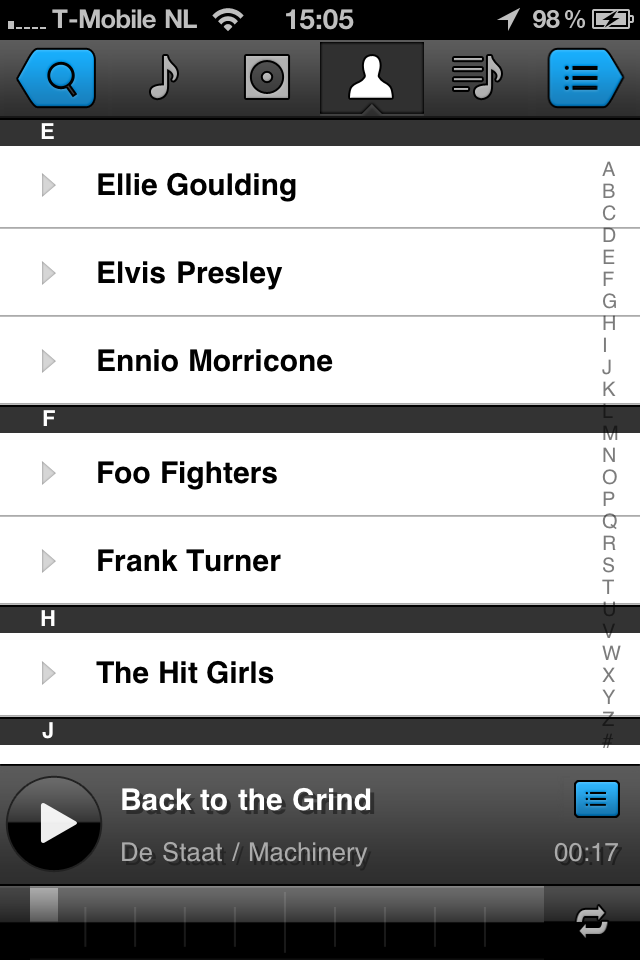Select Frank Turner from the list
Viewport: 640px width, 960px height.
[188, 561]
